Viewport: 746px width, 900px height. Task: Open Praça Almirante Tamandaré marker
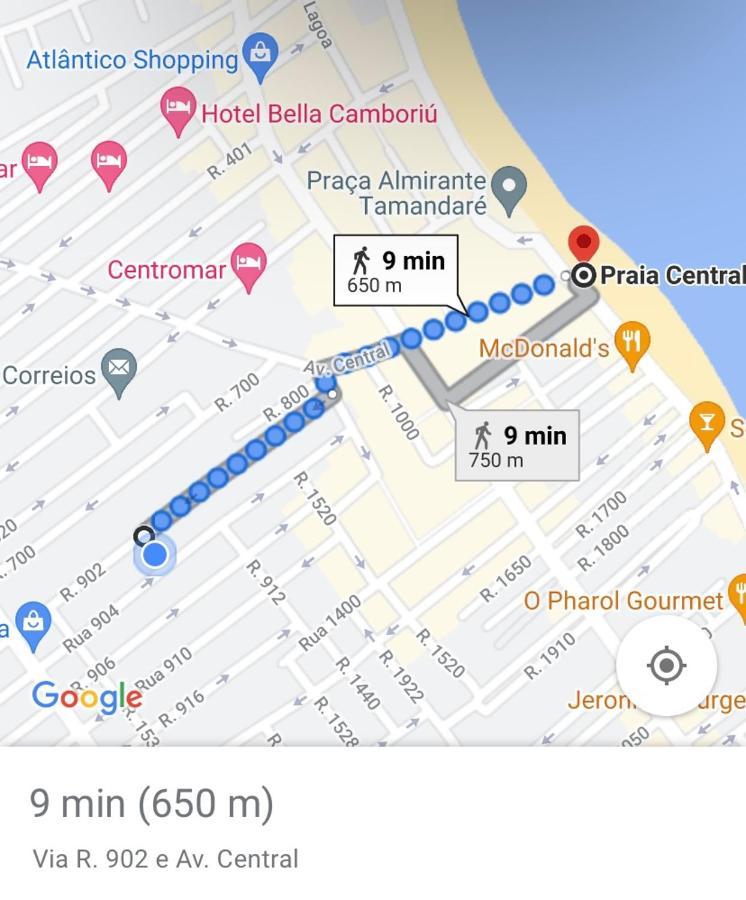511,189
